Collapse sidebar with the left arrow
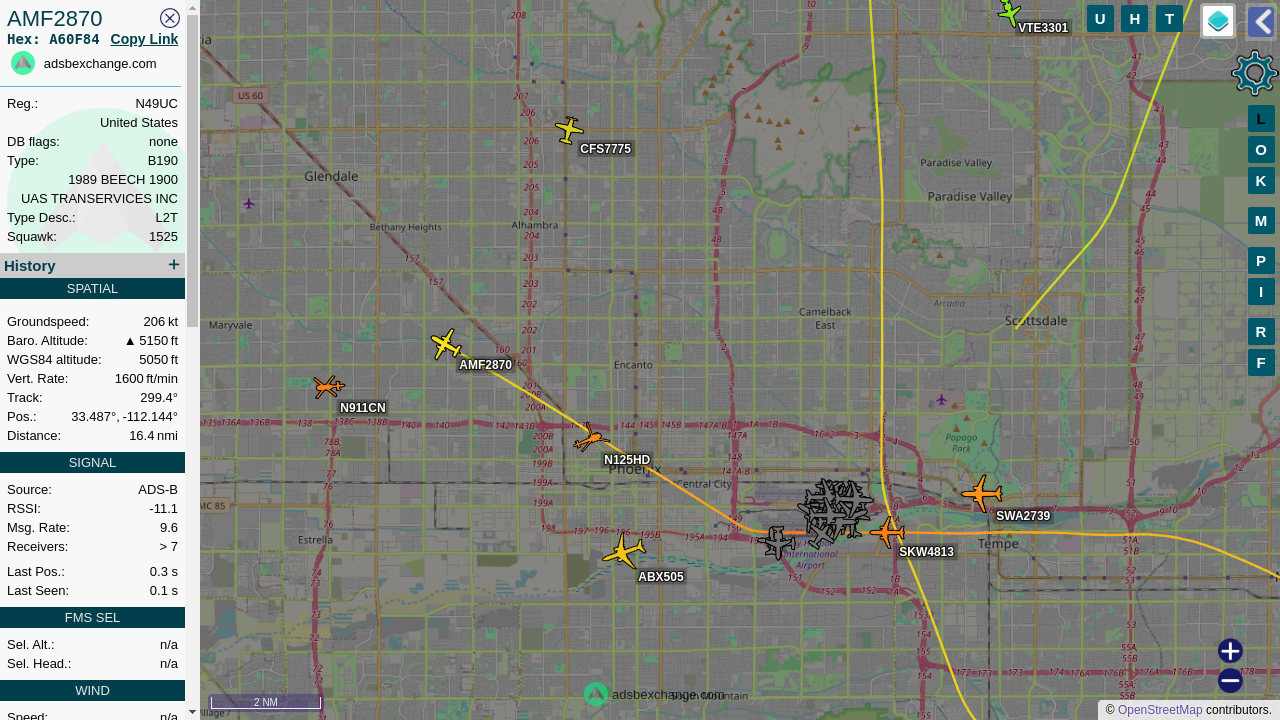This screenshot has width=1280, height=720. tap(1262, 21)
